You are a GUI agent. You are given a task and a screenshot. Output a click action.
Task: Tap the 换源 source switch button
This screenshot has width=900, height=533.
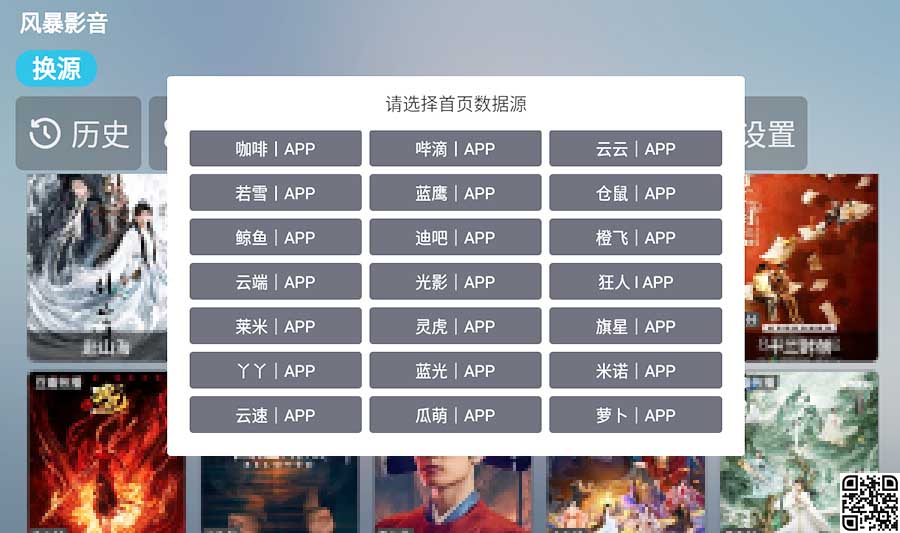56,68
